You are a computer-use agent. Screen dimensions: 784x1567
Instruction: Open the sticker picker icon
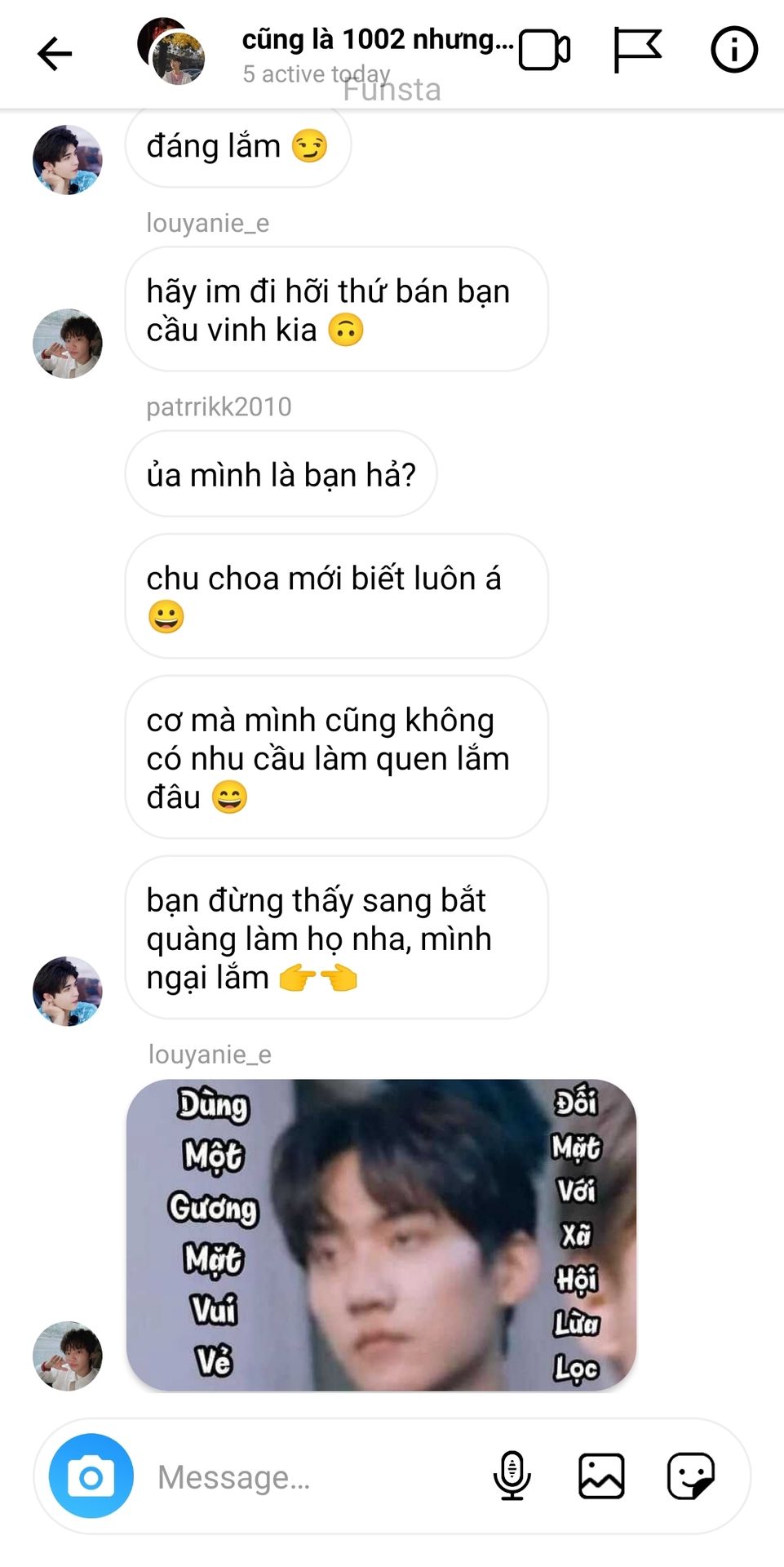click(690, 1476)
